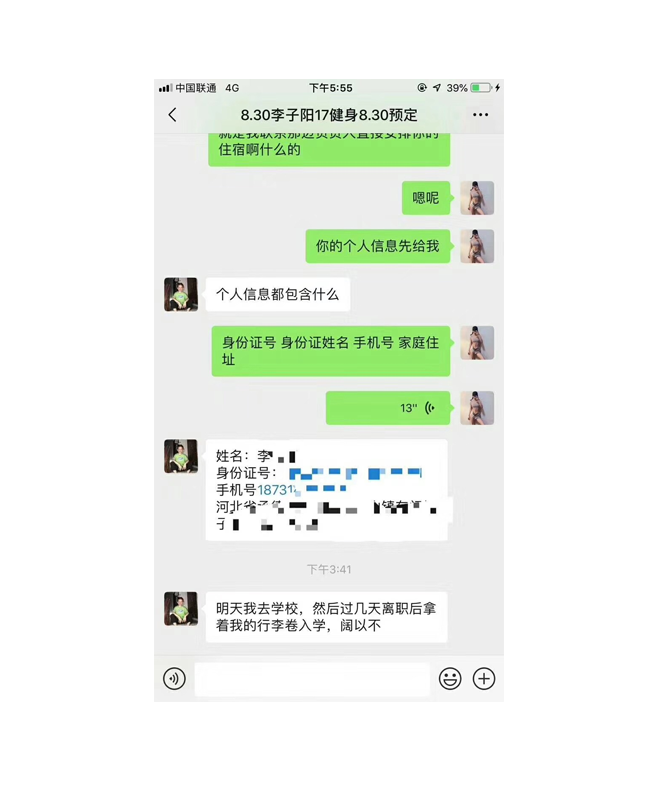Open avatar beside '个人信息都包含什么' message
The height and width of the screenshot is (786, 650).
pyautogui.click(x=181, y=295)
